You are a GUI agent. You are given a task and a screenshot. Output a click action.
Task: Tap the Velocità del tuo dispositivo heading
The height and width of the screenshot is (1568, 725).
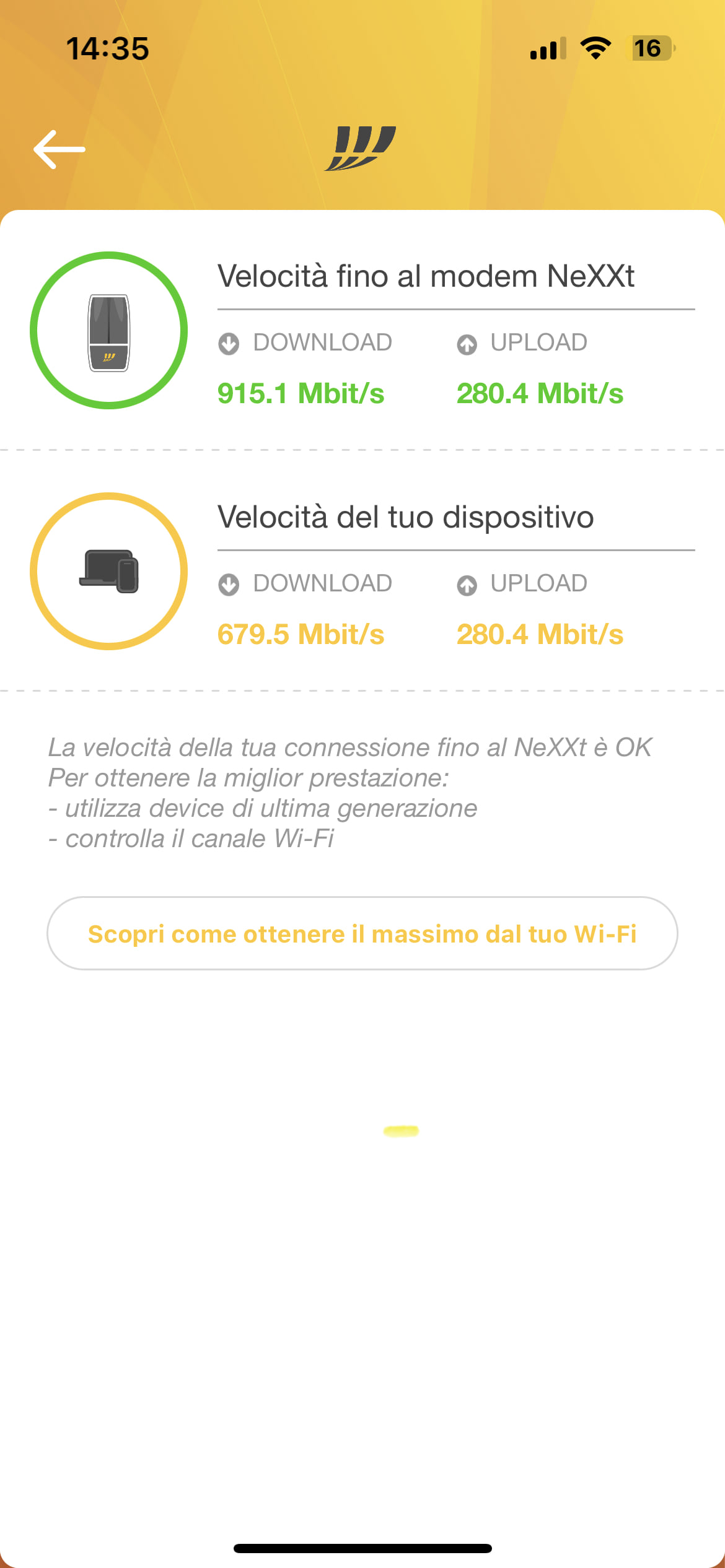pyautogui.click(x=406, y=518)
